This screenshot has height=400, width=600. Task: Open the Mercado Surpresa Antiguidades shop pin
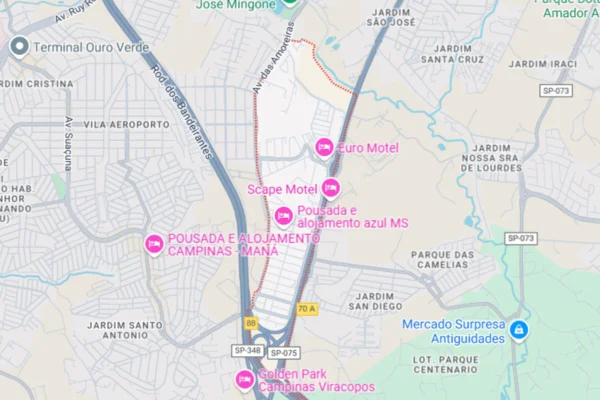[518, 330]
